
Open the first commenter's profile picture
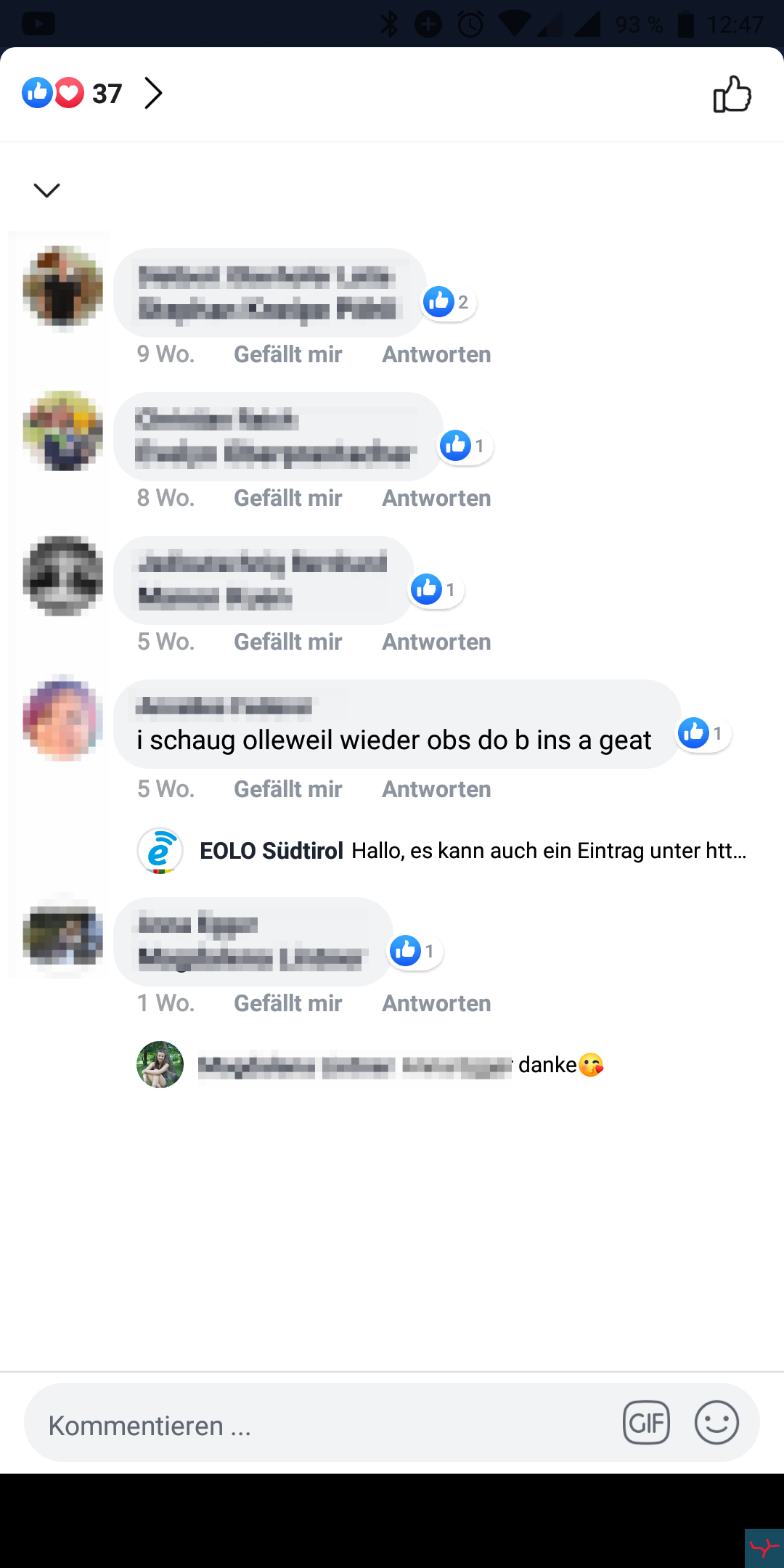point(62,287)
